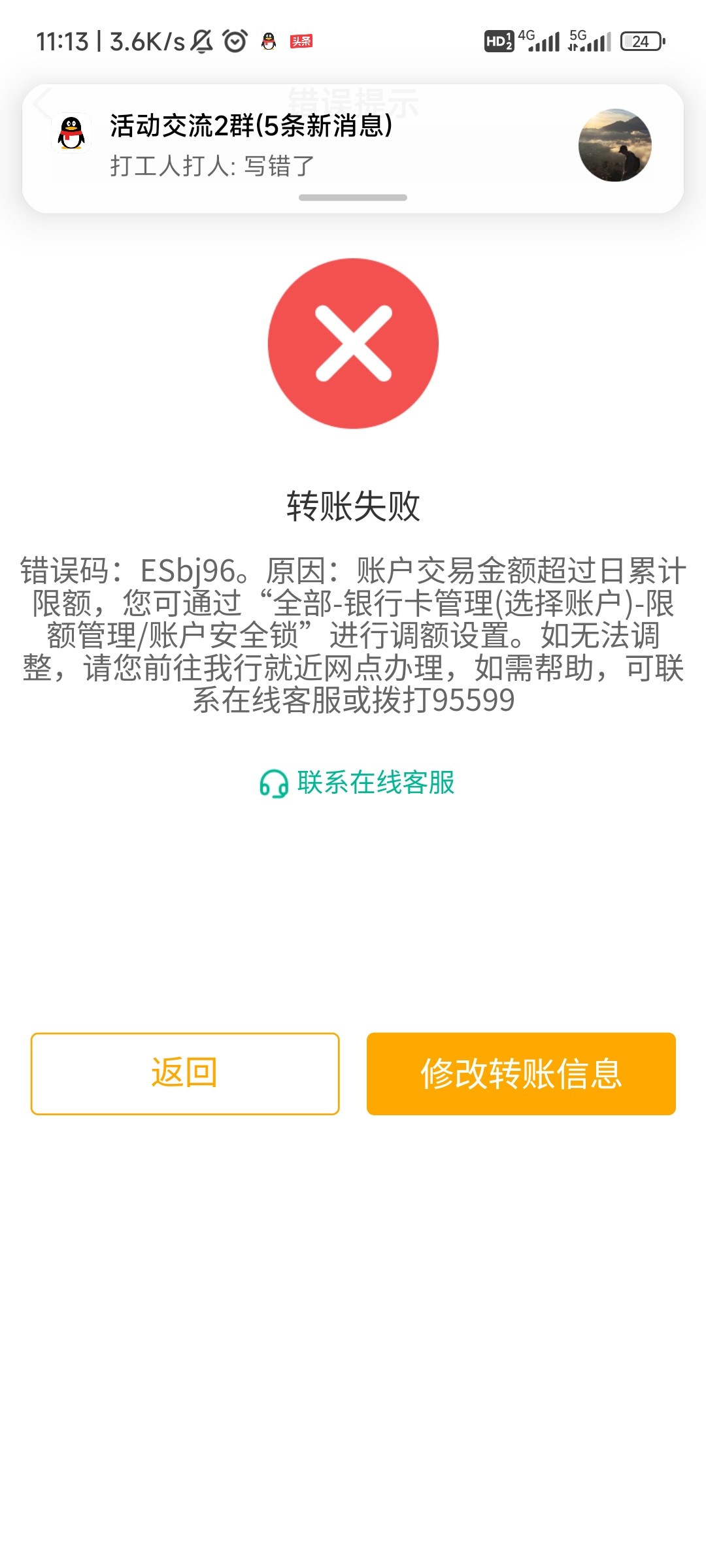Open QQ from its status bar icon
Screen dimensions: 706x1568
(x=270, y=41)
